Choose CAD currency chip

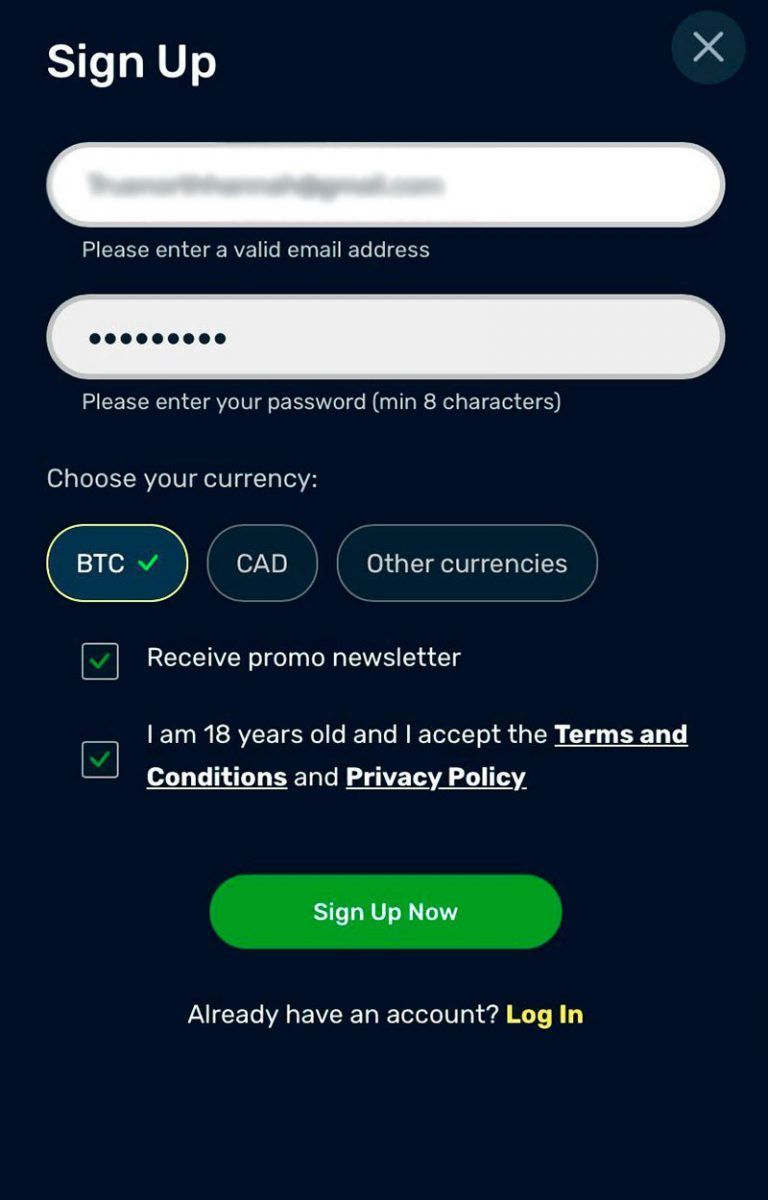262,563
